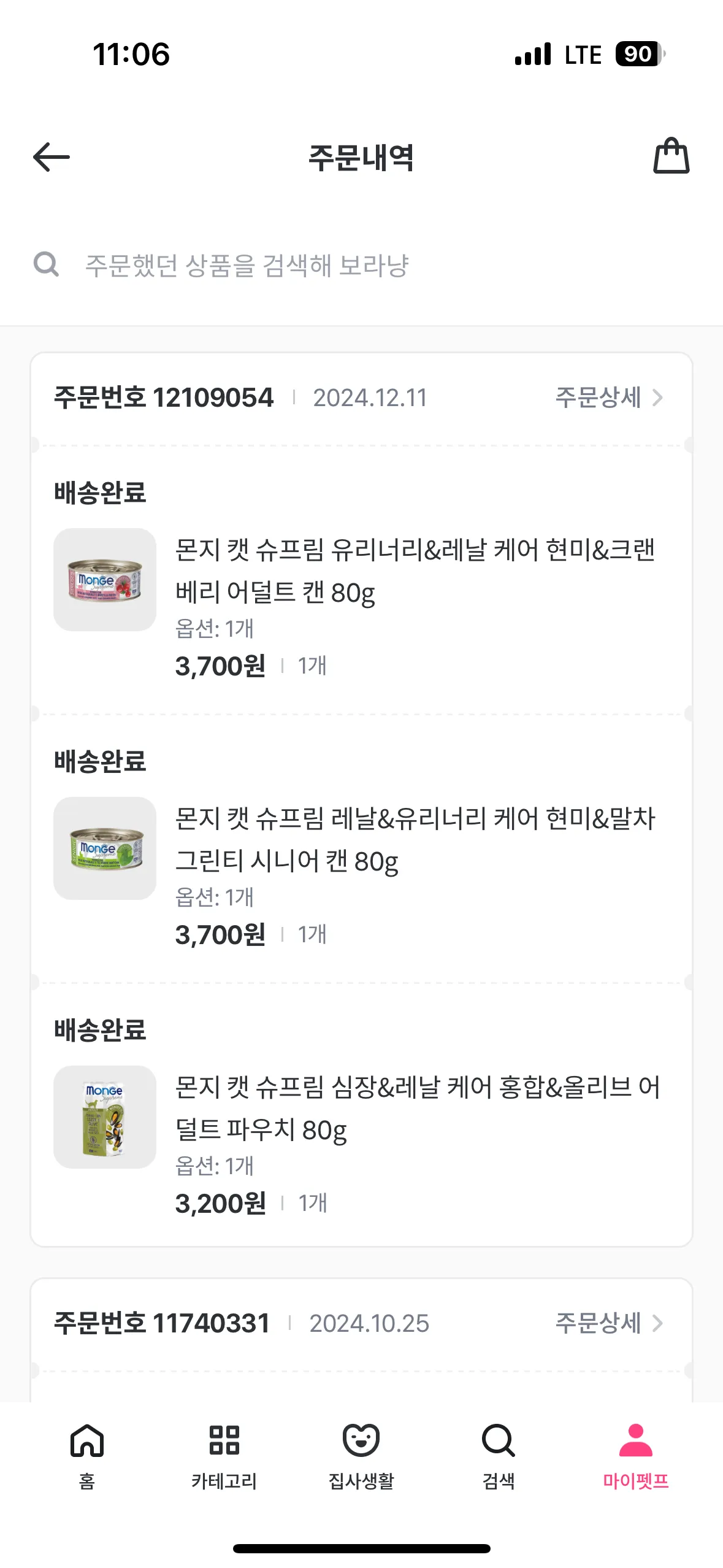723x1568 pixels.
Task: Open the 현미&말차 그린티 시니어 캔 product
Action: (415, 839)
